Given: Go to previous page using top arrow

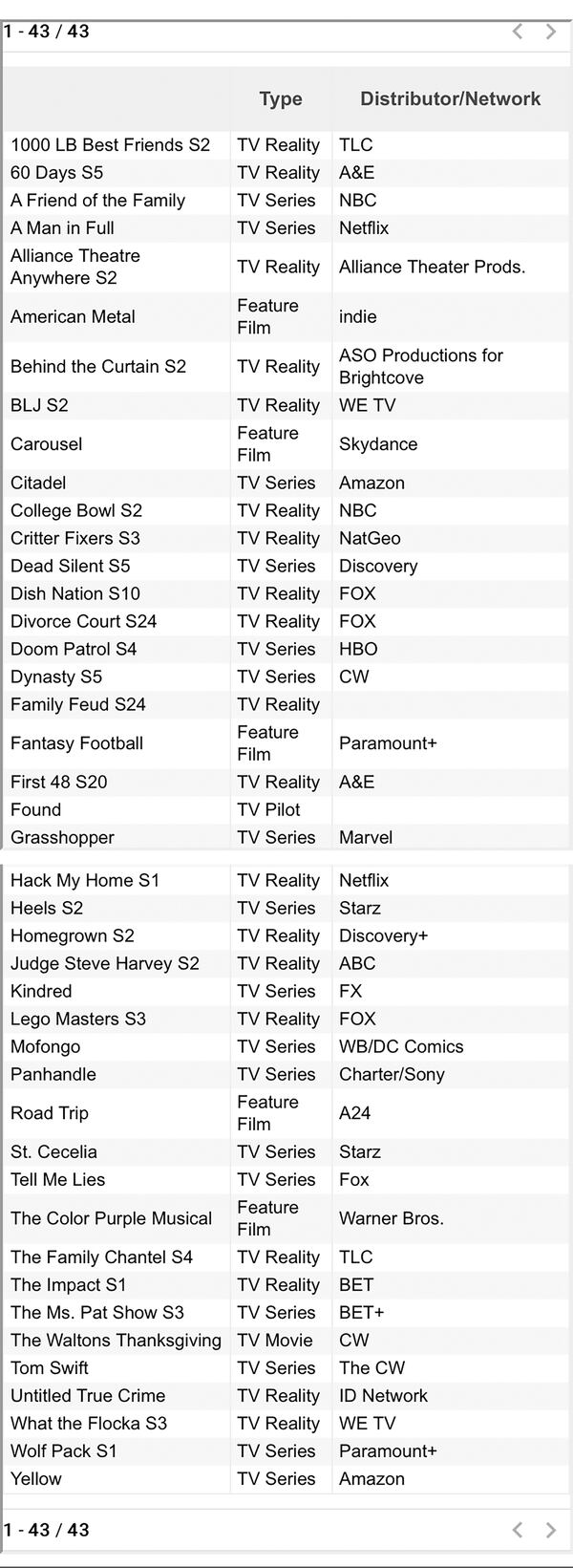Looking at the screenshot, I should [x=518, y=32].
